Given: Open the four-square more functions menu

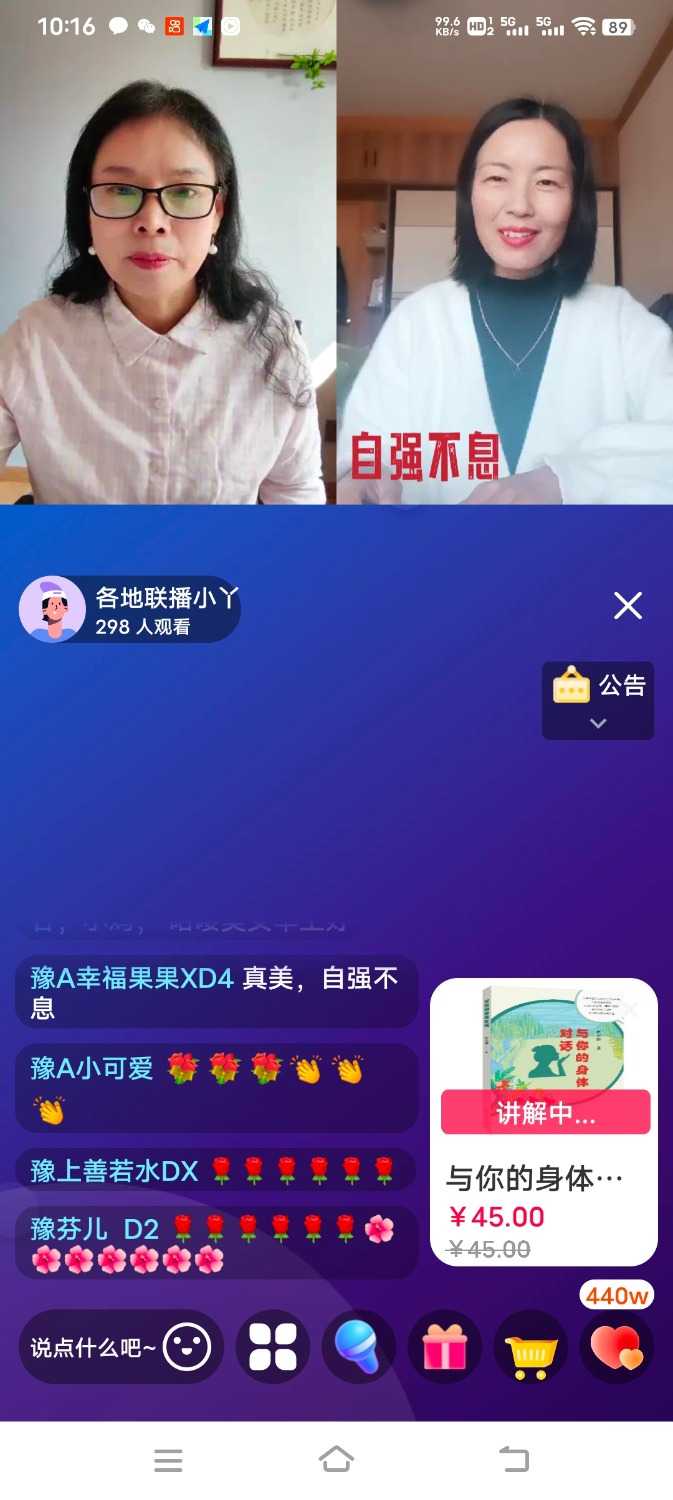Looking at the screenshot, I should (273, 1347).
